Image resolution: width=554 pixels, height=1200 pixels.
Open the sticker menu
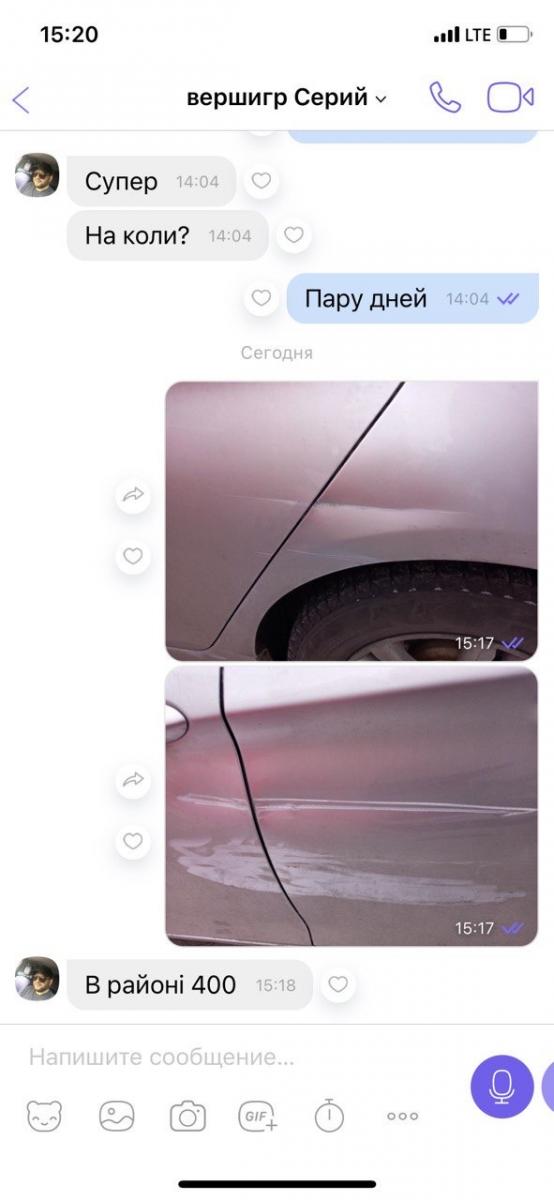click(x=44, y=1115)
